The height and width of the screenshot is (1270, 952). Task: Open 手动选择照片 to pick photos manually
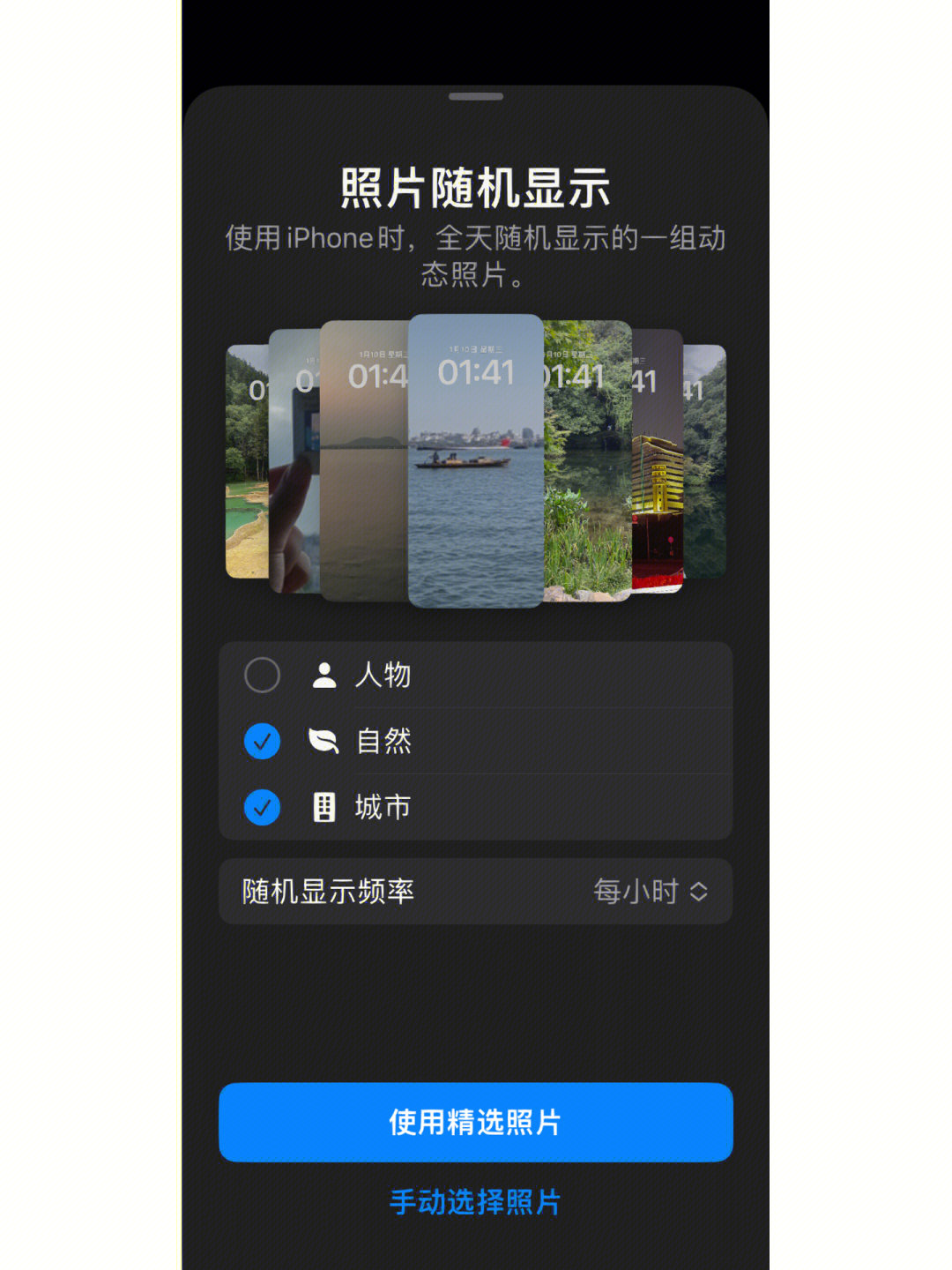[476, 1200]
